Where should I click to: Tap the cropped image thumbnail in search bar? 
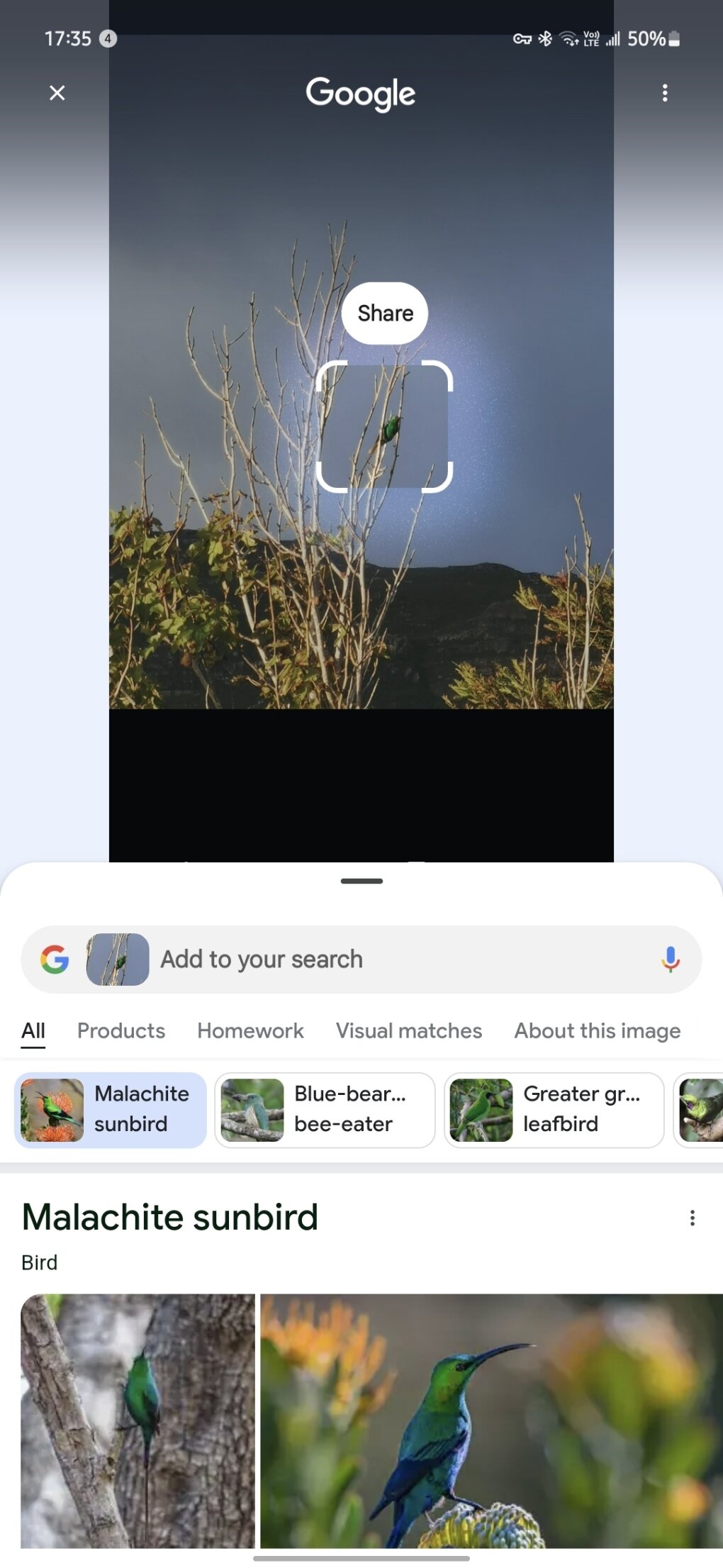tap(118, 959)
